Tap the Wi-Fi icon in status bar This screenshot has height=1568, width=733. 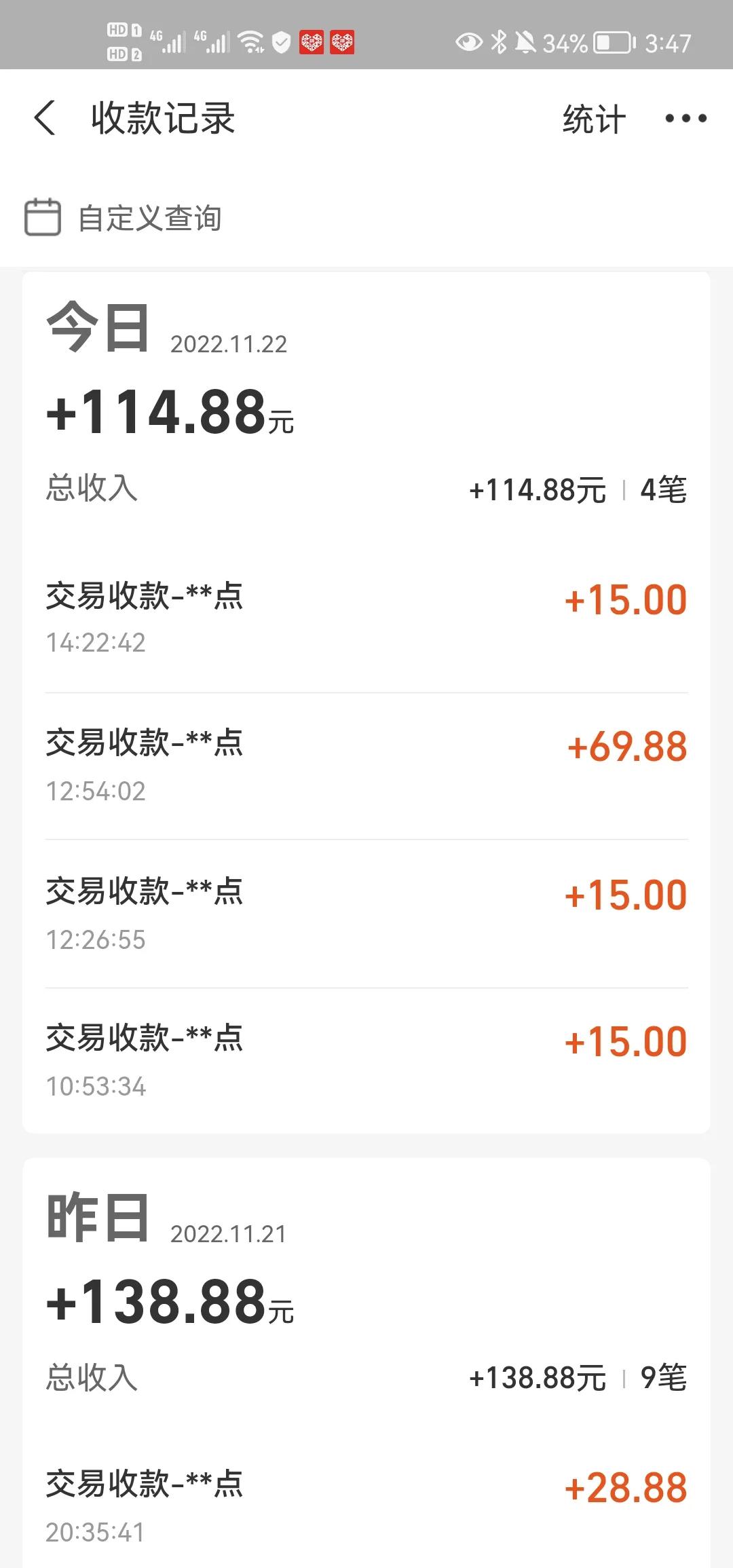[x=250, y=42]
